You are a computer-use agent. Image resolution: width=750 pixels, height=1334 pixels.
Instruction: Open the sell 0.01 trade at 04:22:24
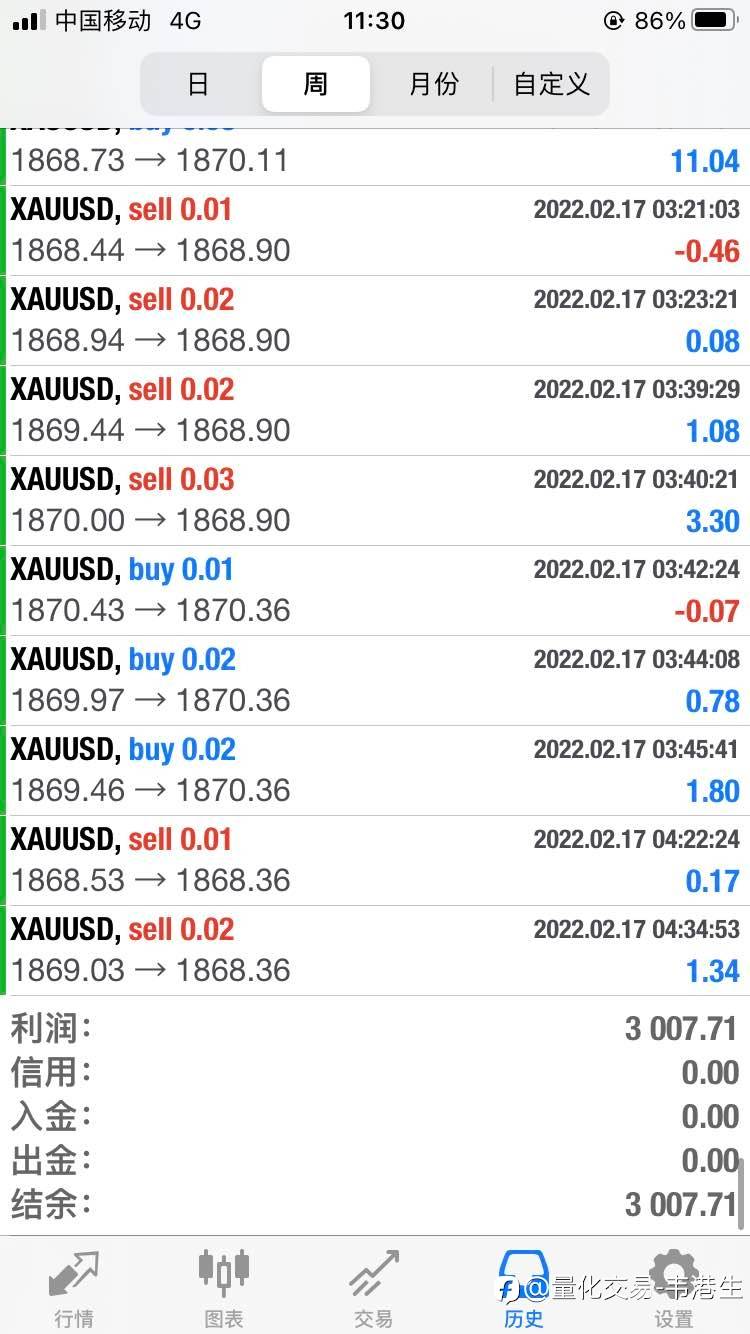[375, 861]
